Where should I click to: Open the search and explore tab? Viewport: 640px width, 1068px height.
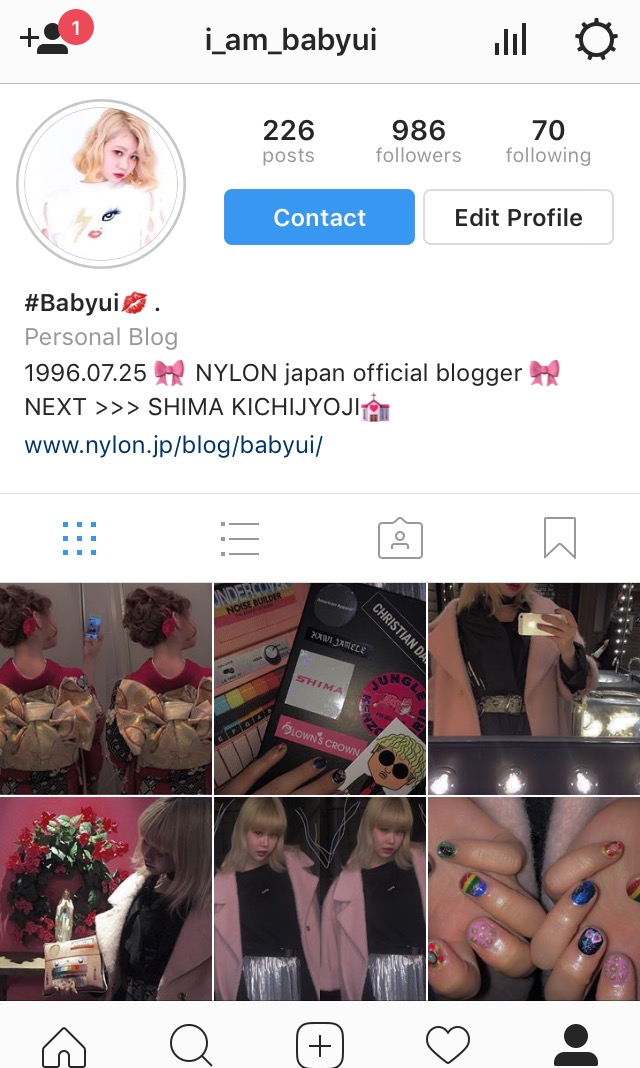(x=191, y=1045)
